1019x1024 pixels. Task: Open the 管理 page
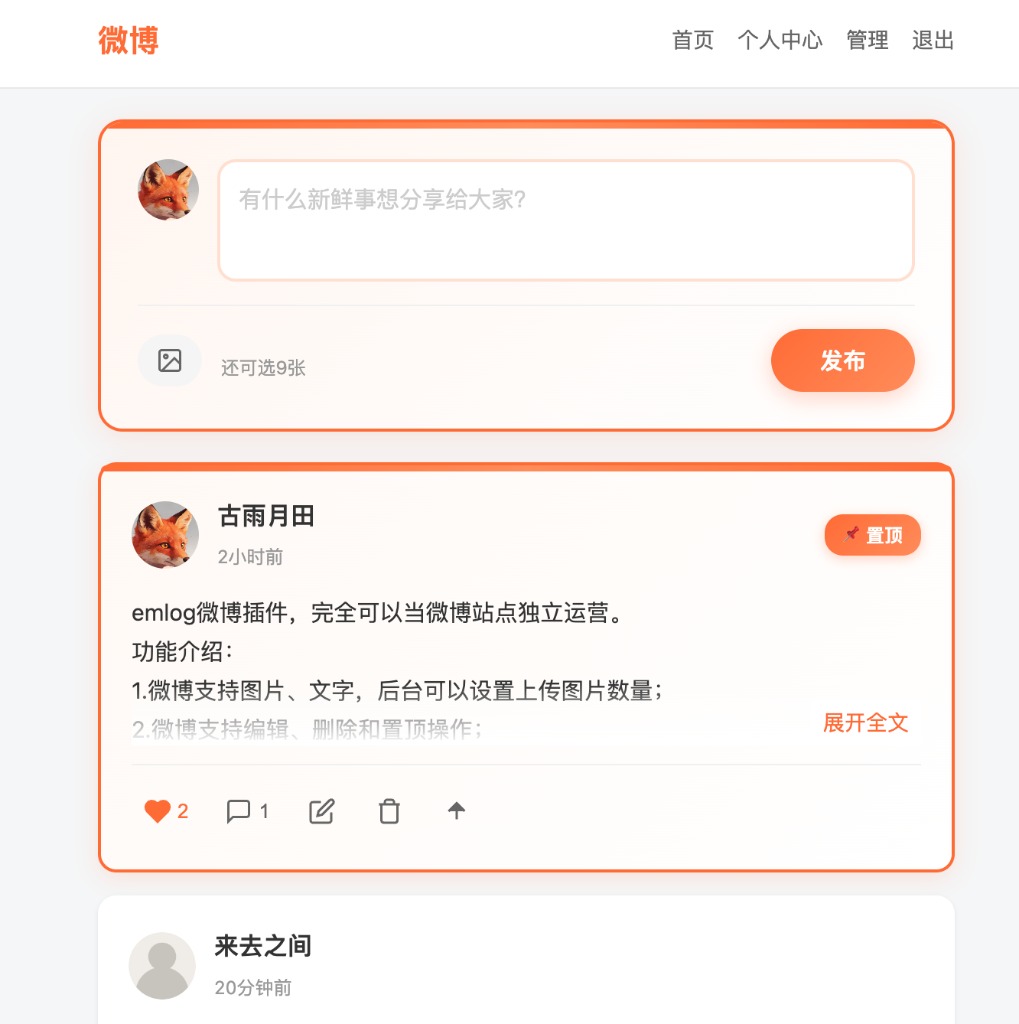[866, 40]
